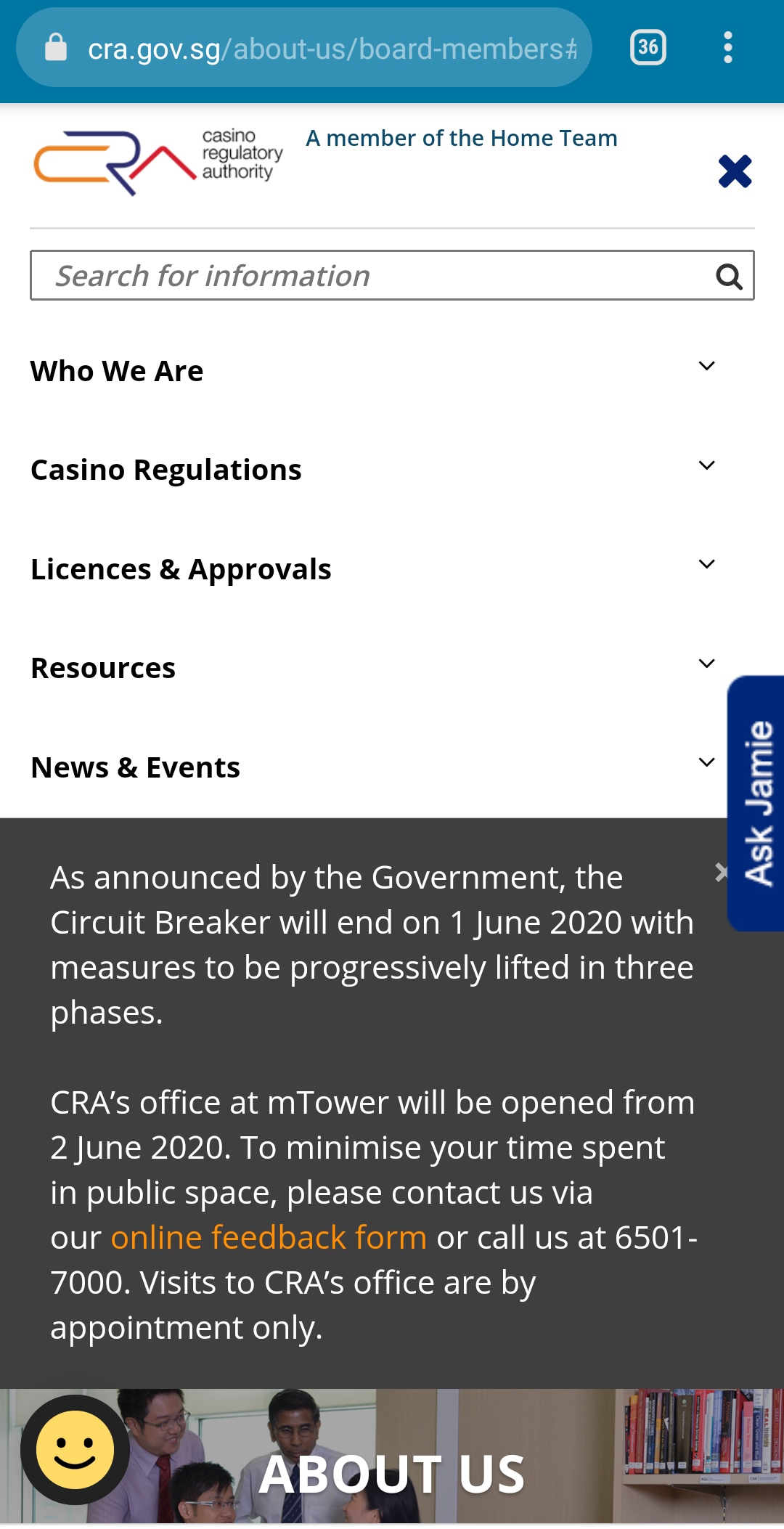Expand the Casino Regulations menu
784x1529 pixels.
[706, 466]
